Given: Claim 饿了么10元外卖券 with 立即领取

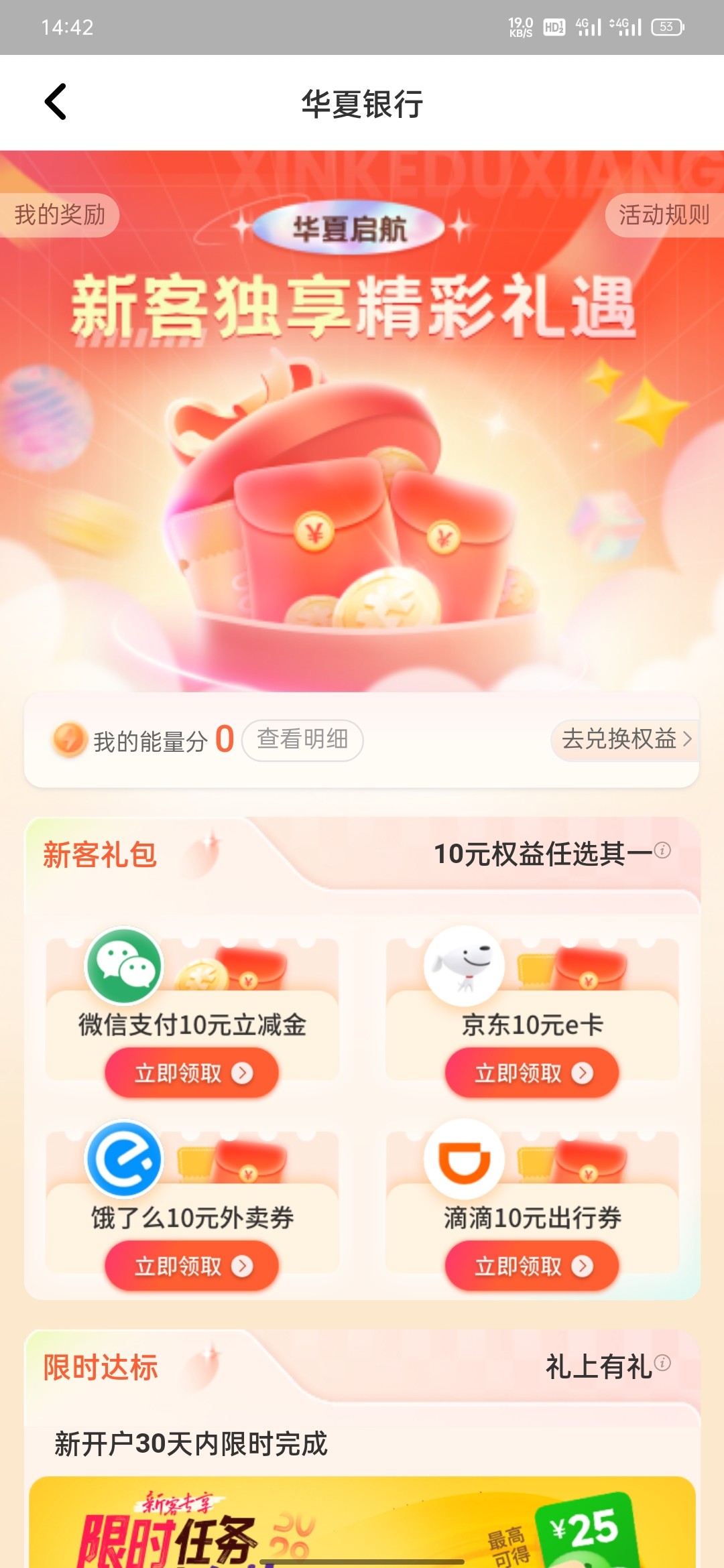Looking at the screenshot, I should (192, 1266).
